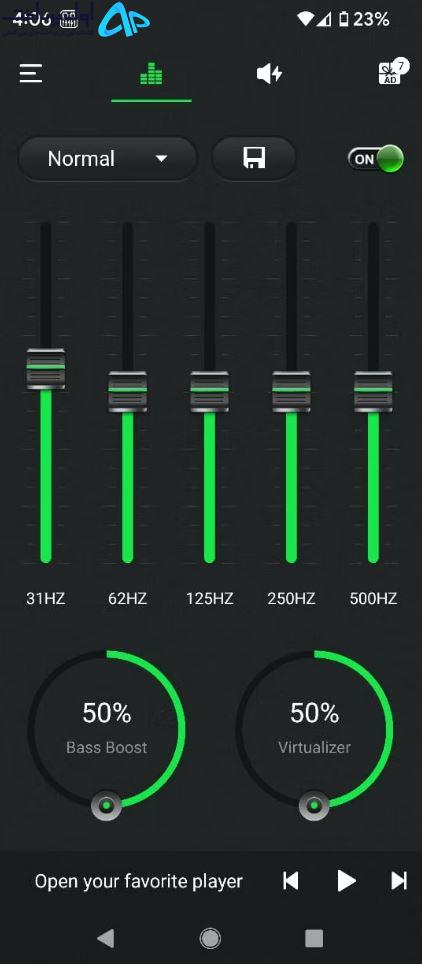Viewport: 422px width, 964px height.
Task: Open your favorite player
Action: coord(138,882)
